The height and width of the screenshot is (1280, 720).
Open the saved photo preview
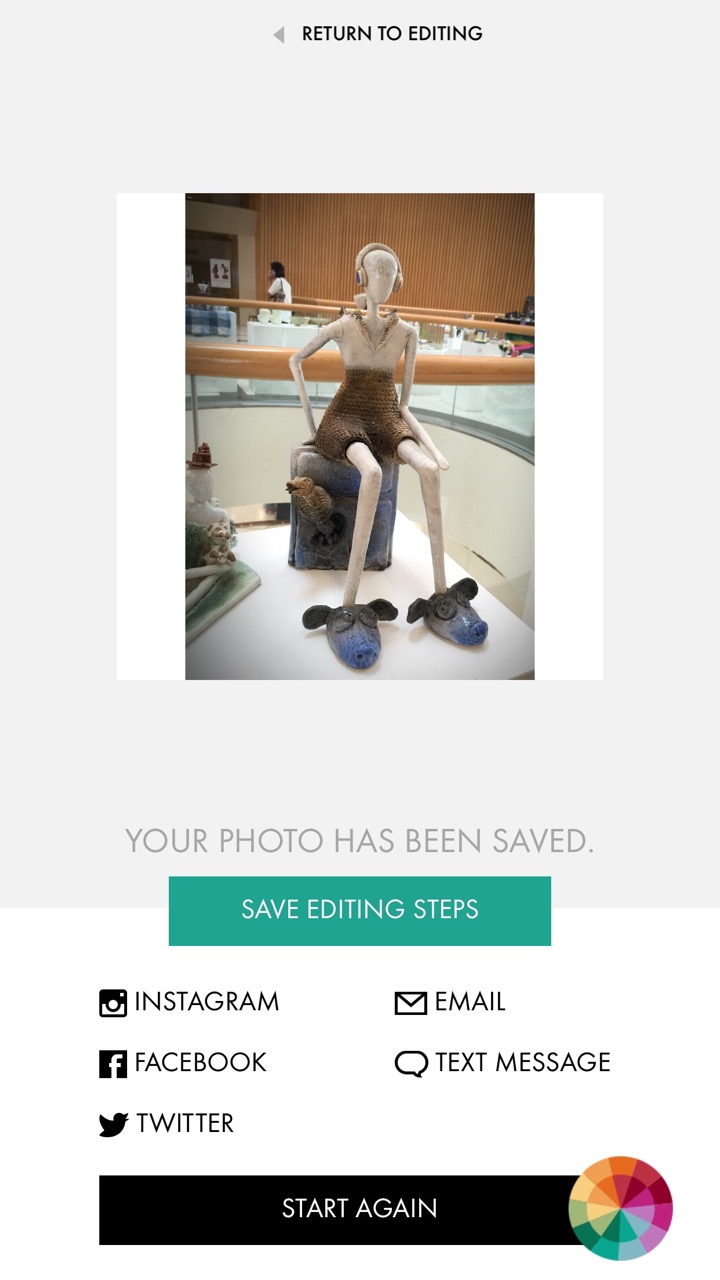click(x=360, y=436)
